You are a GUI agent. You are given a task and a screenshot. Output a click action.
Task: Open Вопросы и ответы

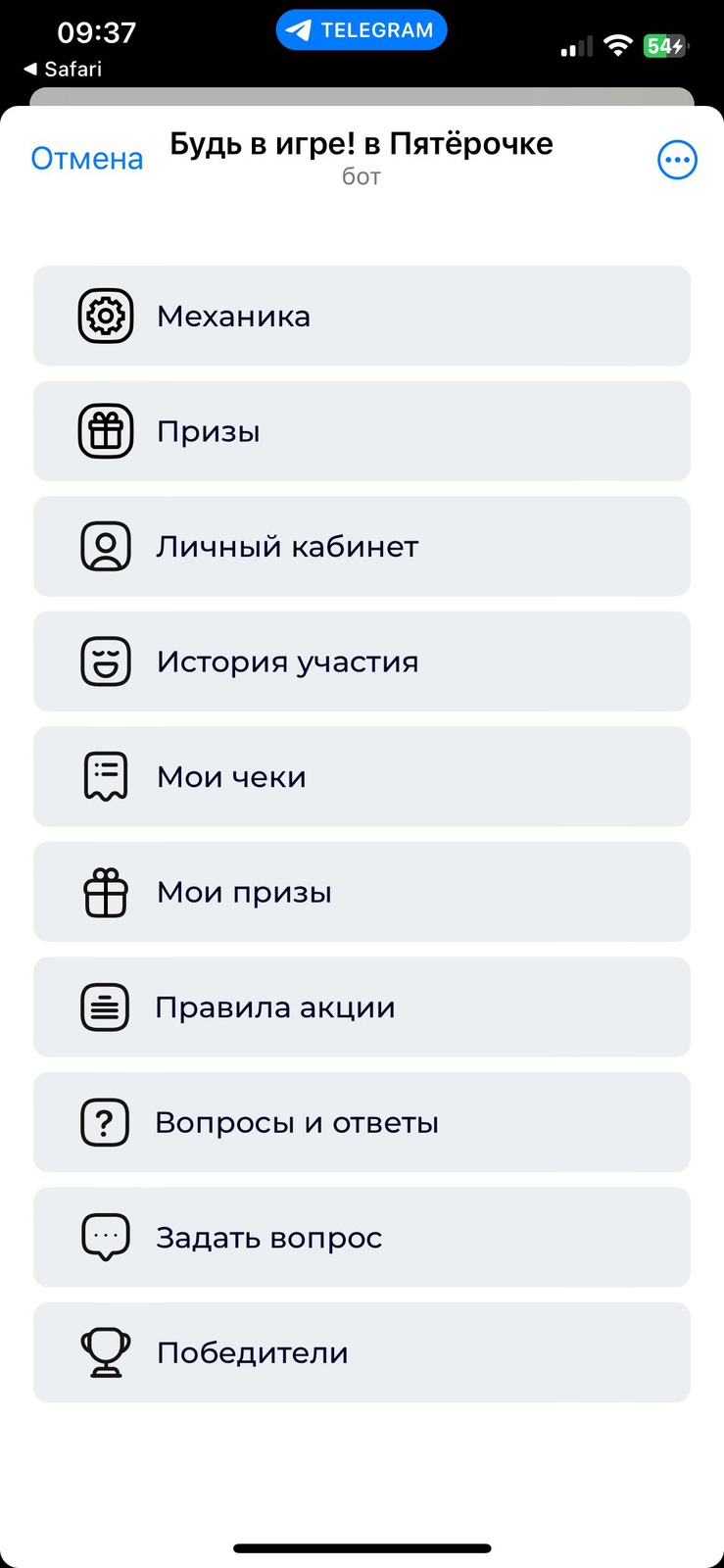tap(362, 1122)
